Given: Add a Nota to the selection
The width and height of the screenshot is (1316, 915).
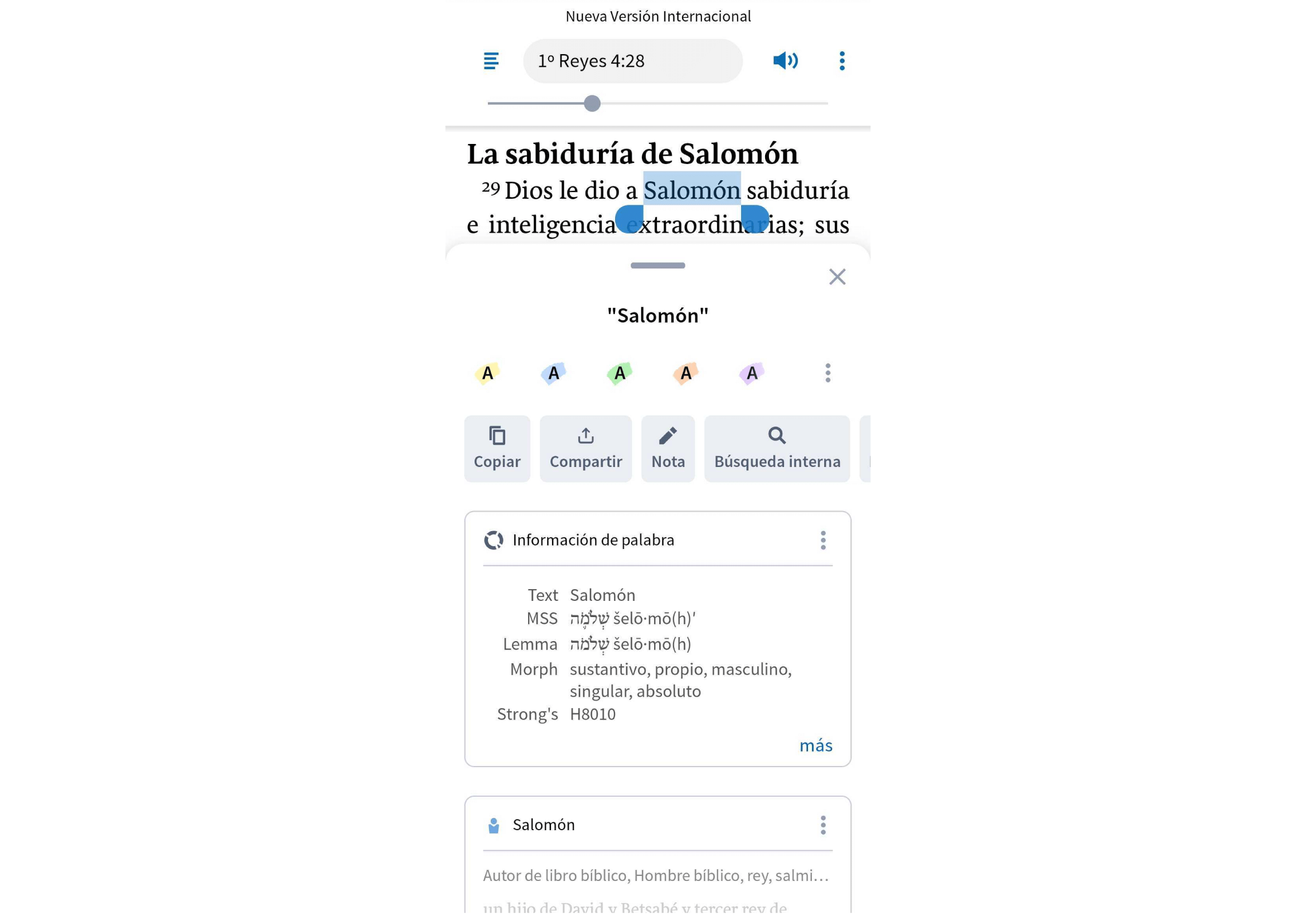Looking at the screenshot, I should pyautogui.click(x=667, y=449).
